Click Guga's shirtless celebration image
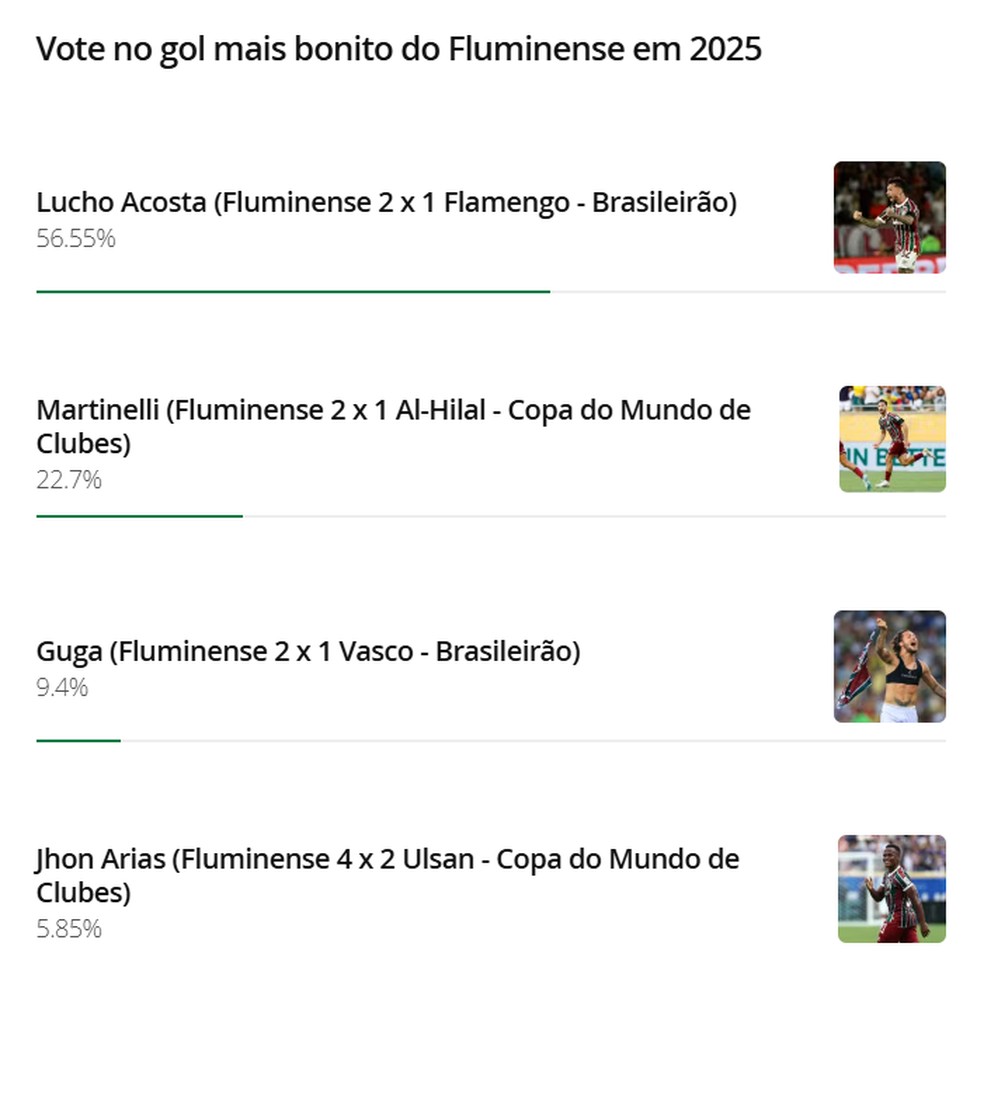This screenshot has width=984, height=1117. tap(889, 666)
